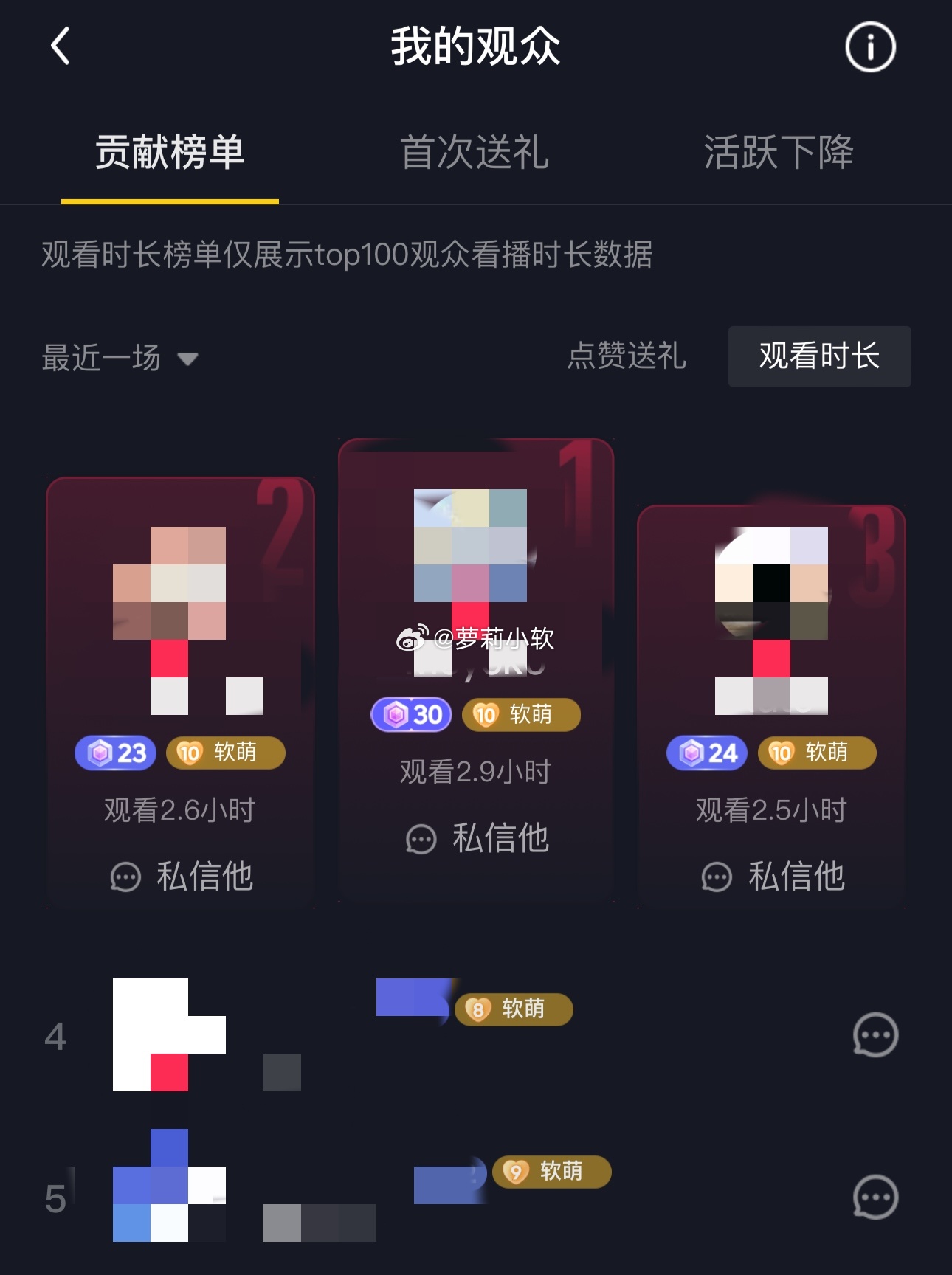Viewport: 952px width, 1275px height.
Task: Switch to the 活跃下降 tab
Action: coord(779,153)
